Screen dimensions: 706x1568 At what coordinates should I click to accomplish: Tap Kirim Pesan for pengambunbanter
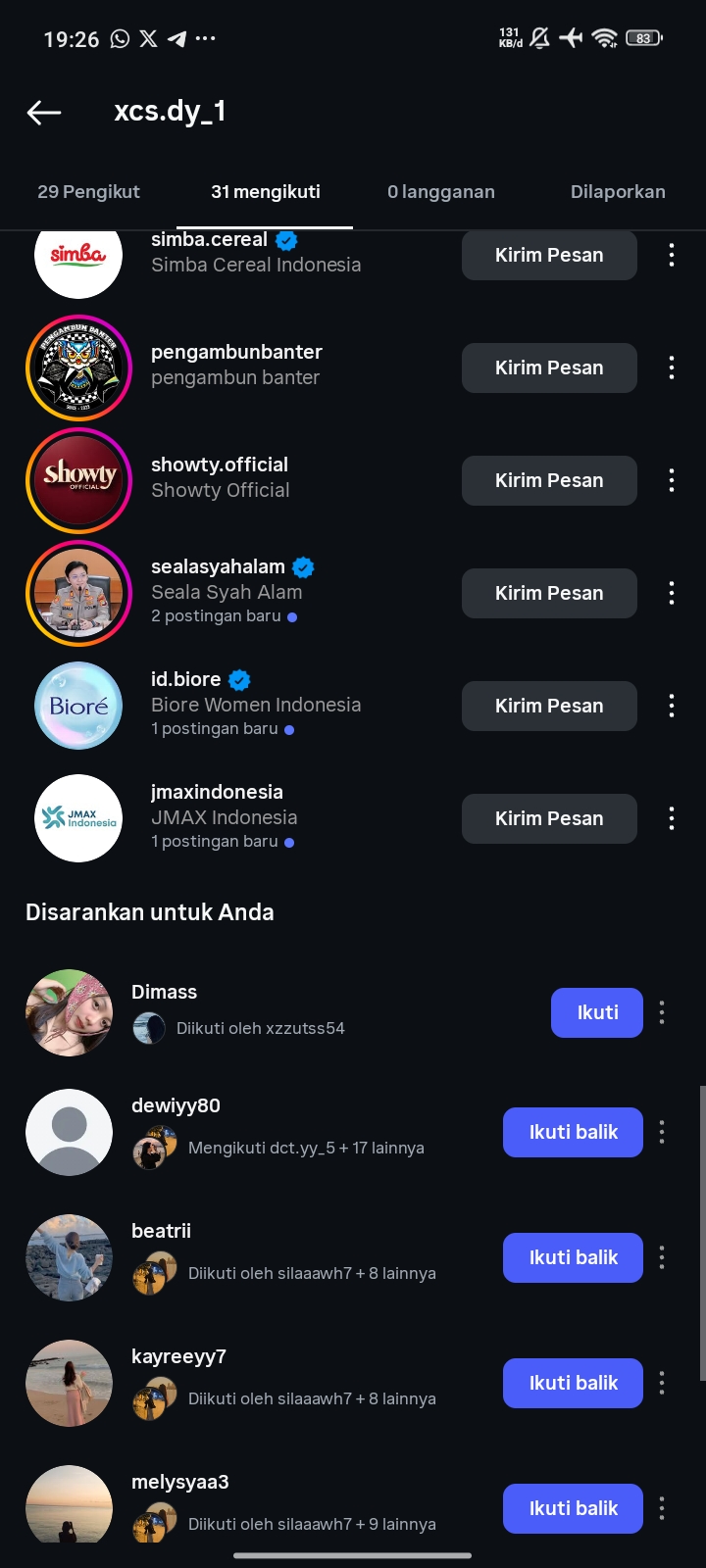pyautogui.click(x=549, y=367)
